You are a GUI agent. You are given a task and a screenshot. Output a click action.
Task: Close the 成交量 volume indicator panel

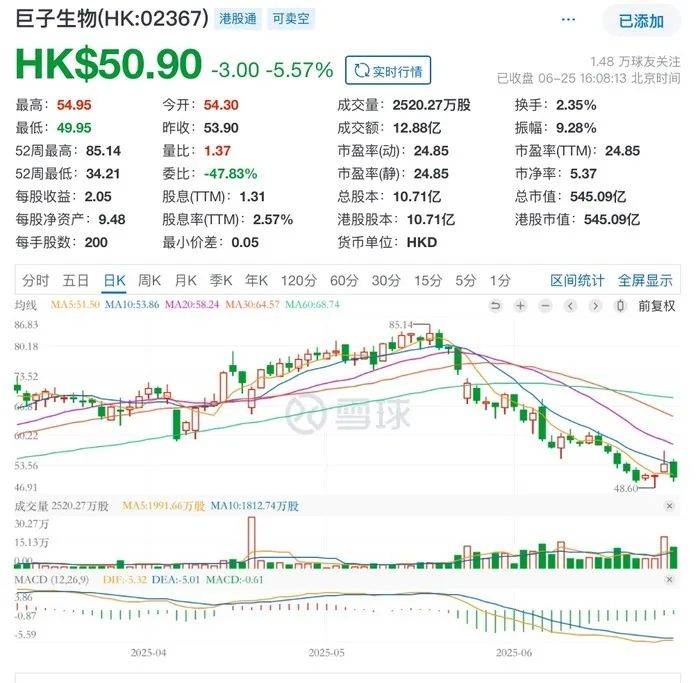[x=669, y=506]
